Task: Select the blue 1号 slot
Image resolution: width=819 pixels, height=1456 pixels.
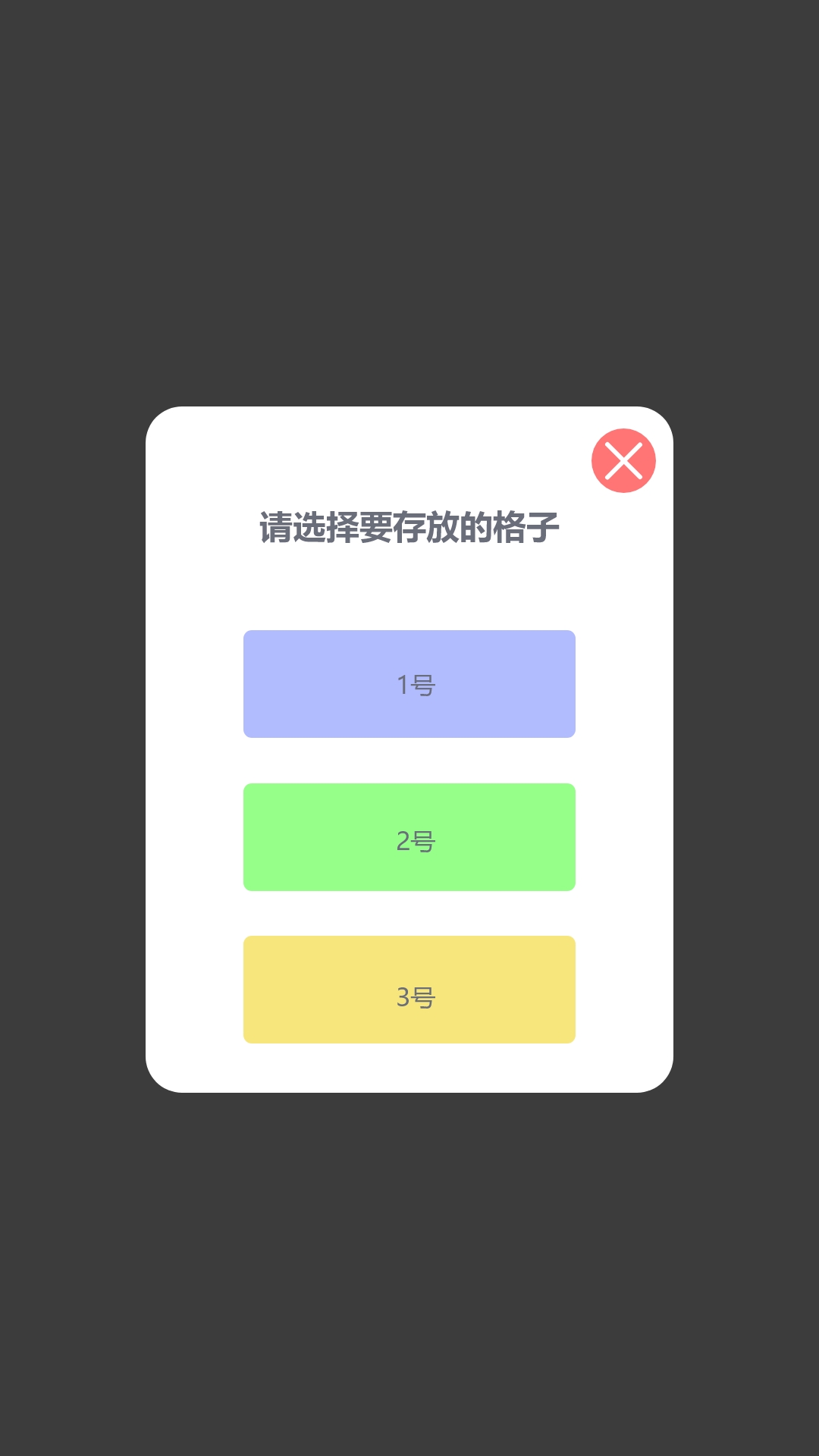Action: coord(409,684)
